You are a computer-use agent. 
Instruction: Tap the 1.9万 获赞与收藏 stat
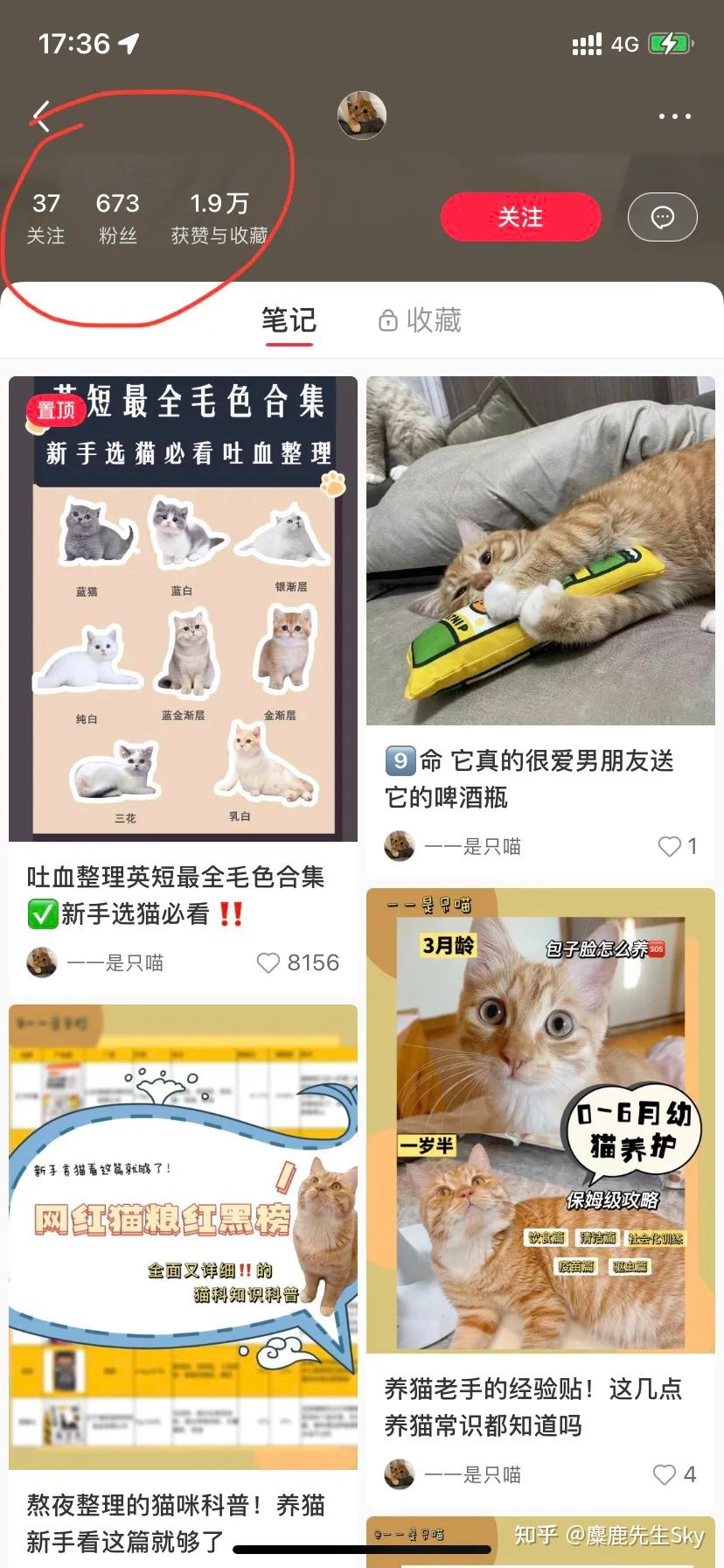pyautogui.click(x=220, y=217)
